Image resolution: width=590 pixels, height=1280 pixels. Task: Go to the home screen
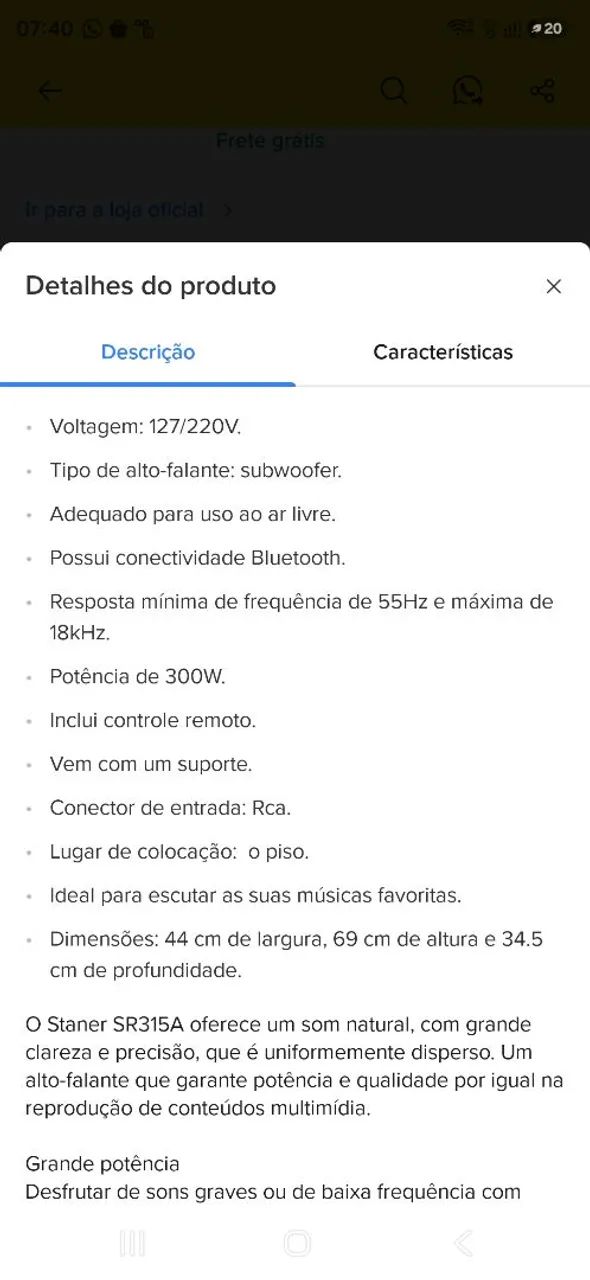(x=297, y=1243)
